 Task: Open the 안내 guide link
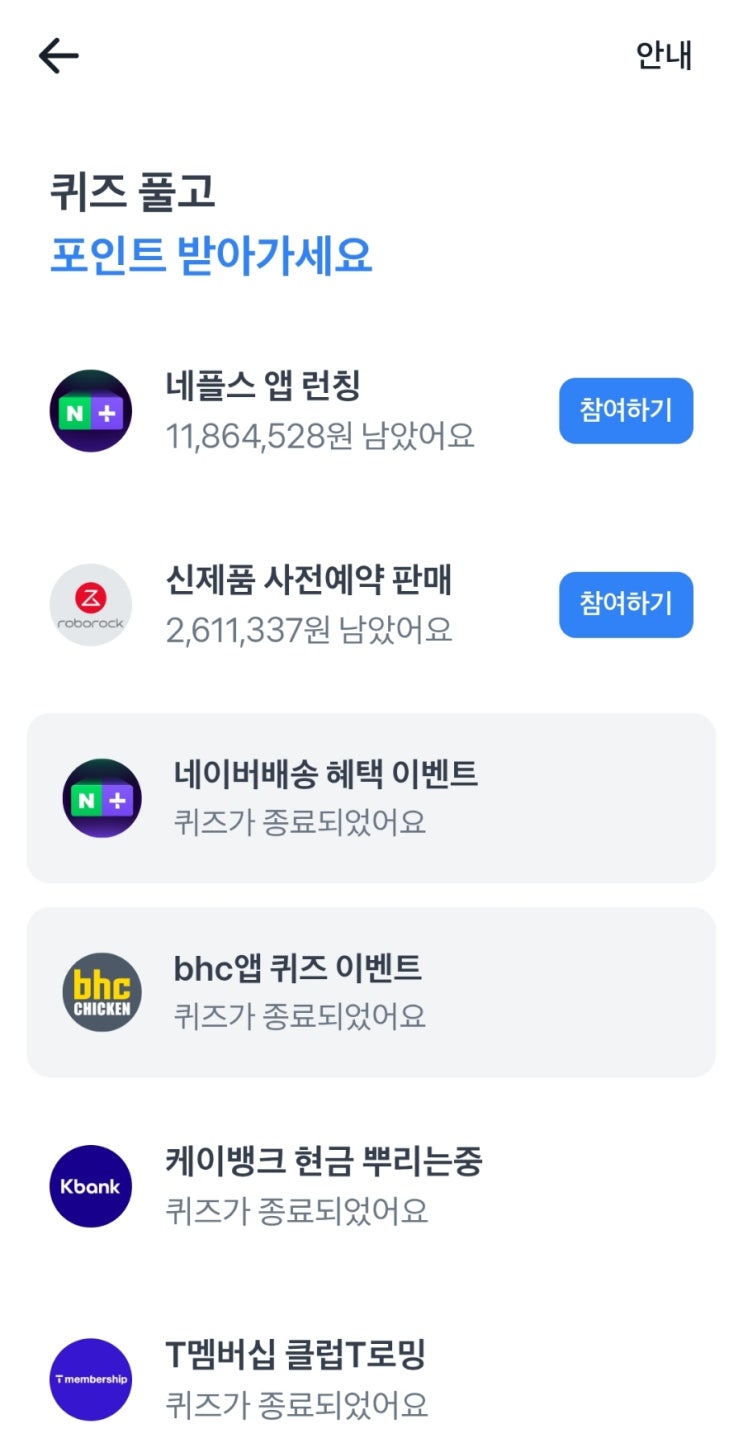[664, 55]
